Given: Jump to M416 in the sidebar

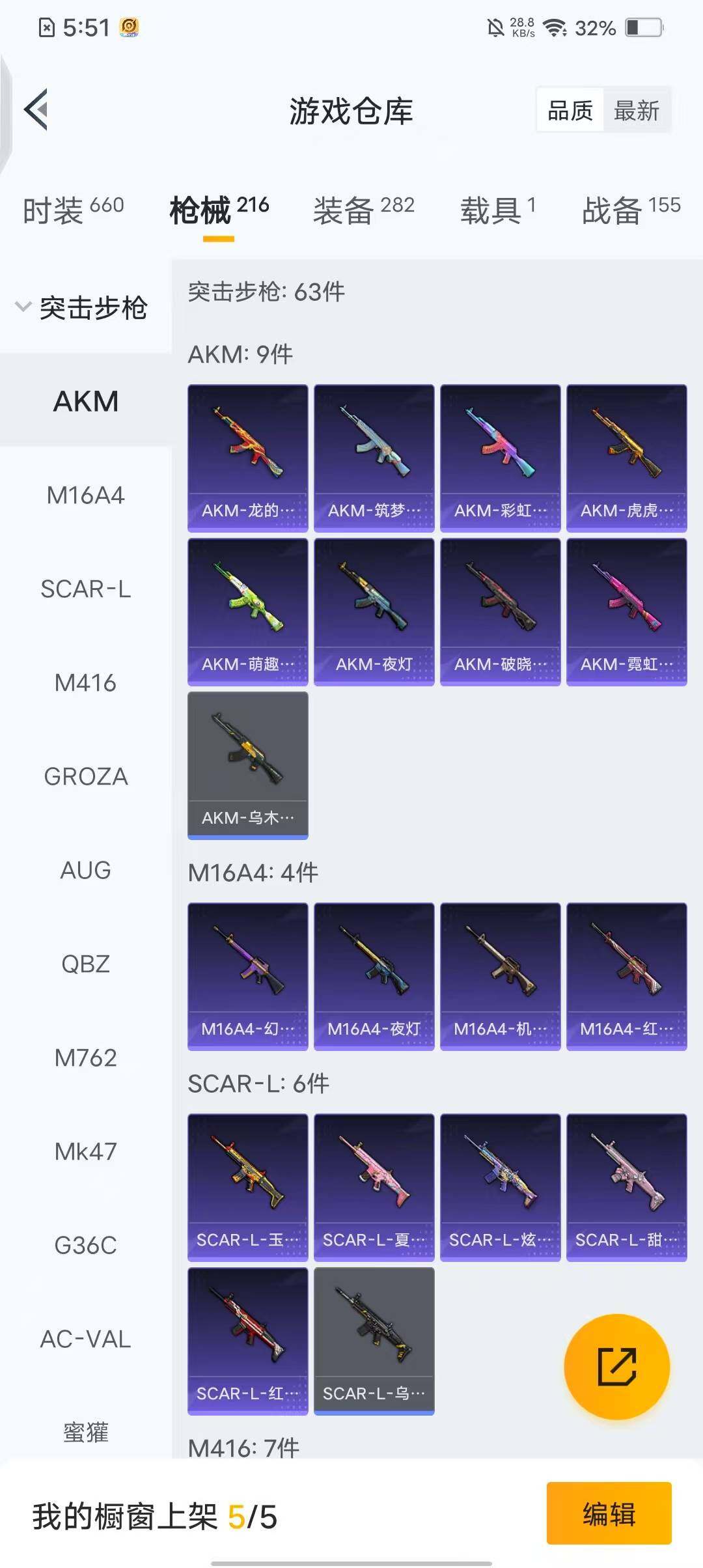Looking at the screenshot, I should 85,683.
